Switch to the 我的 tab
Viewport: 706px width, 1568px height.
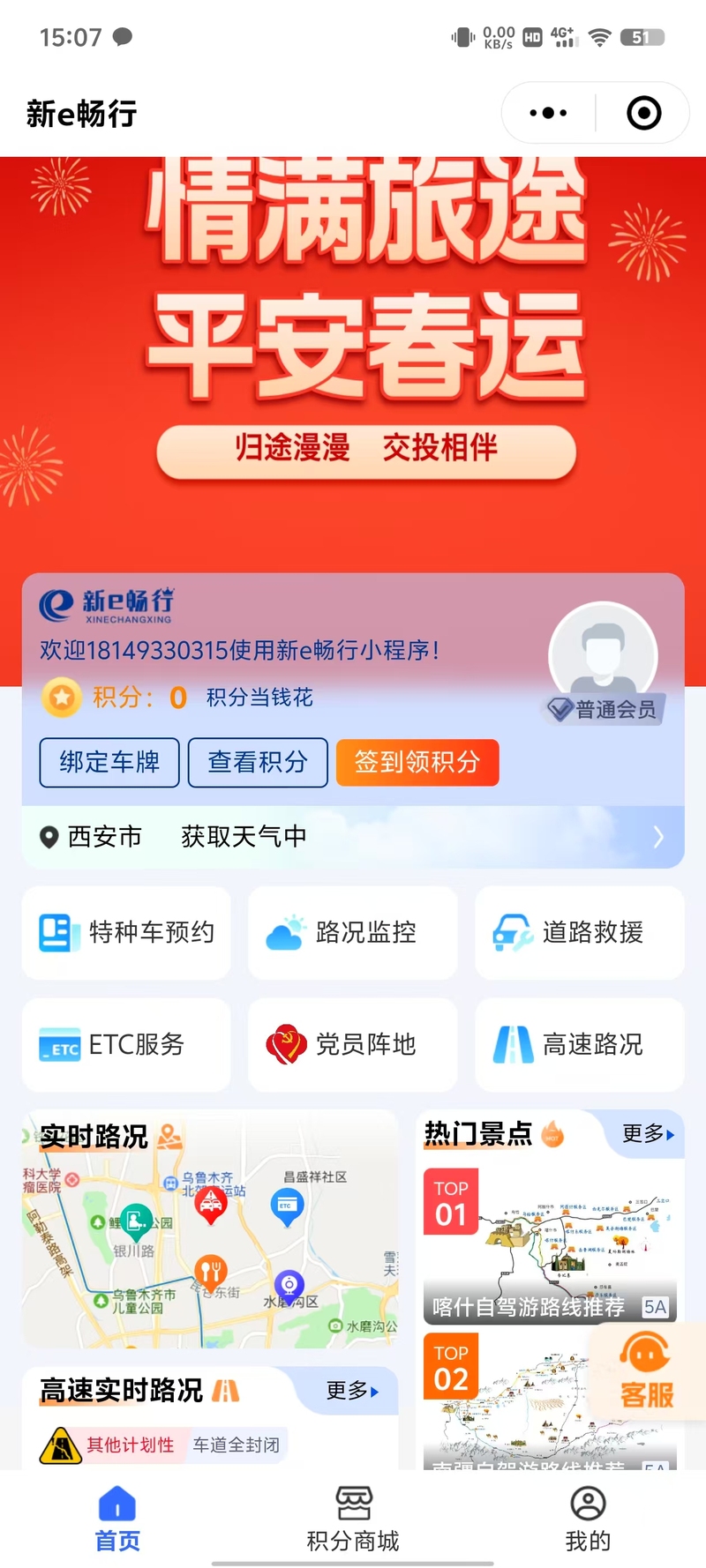[588, 1518]
